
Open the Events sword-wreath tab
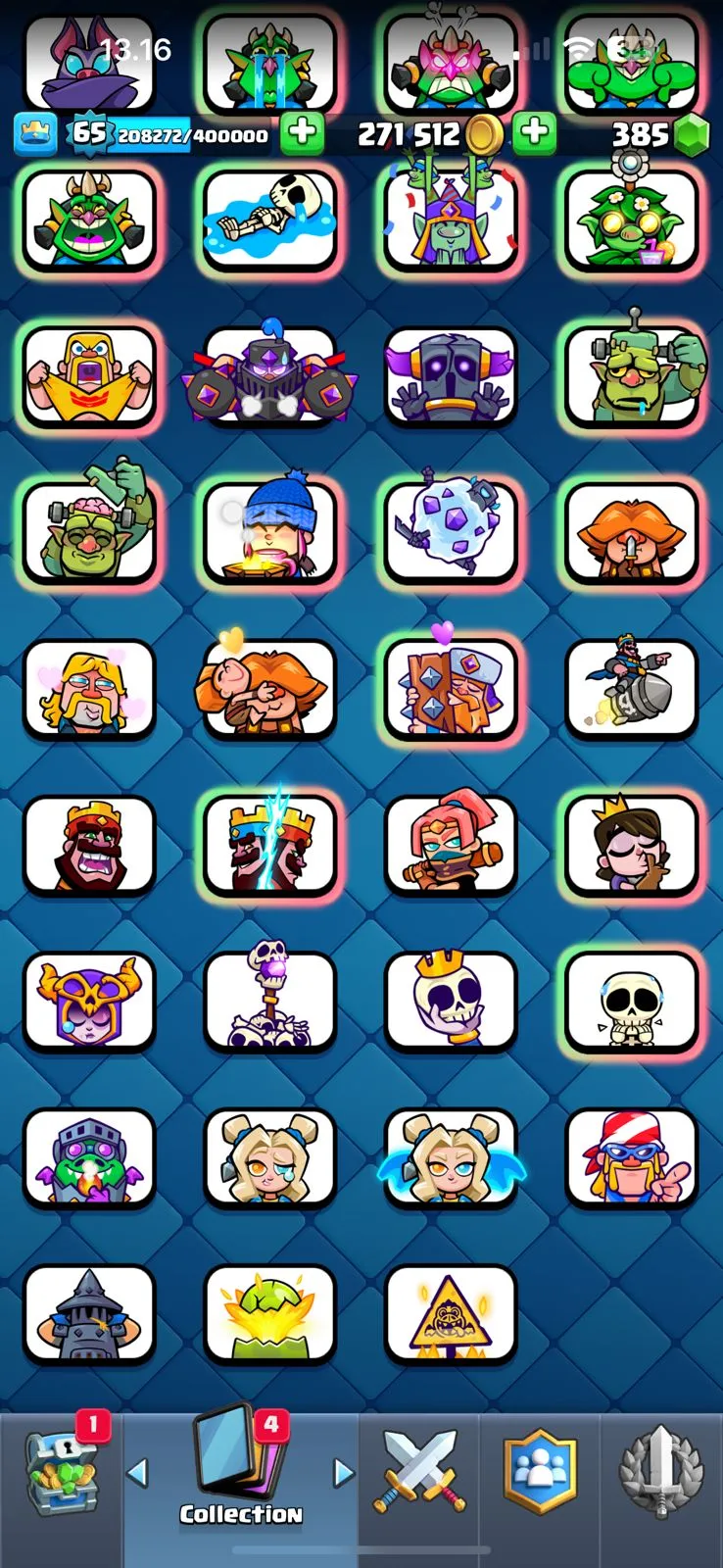662,1470
